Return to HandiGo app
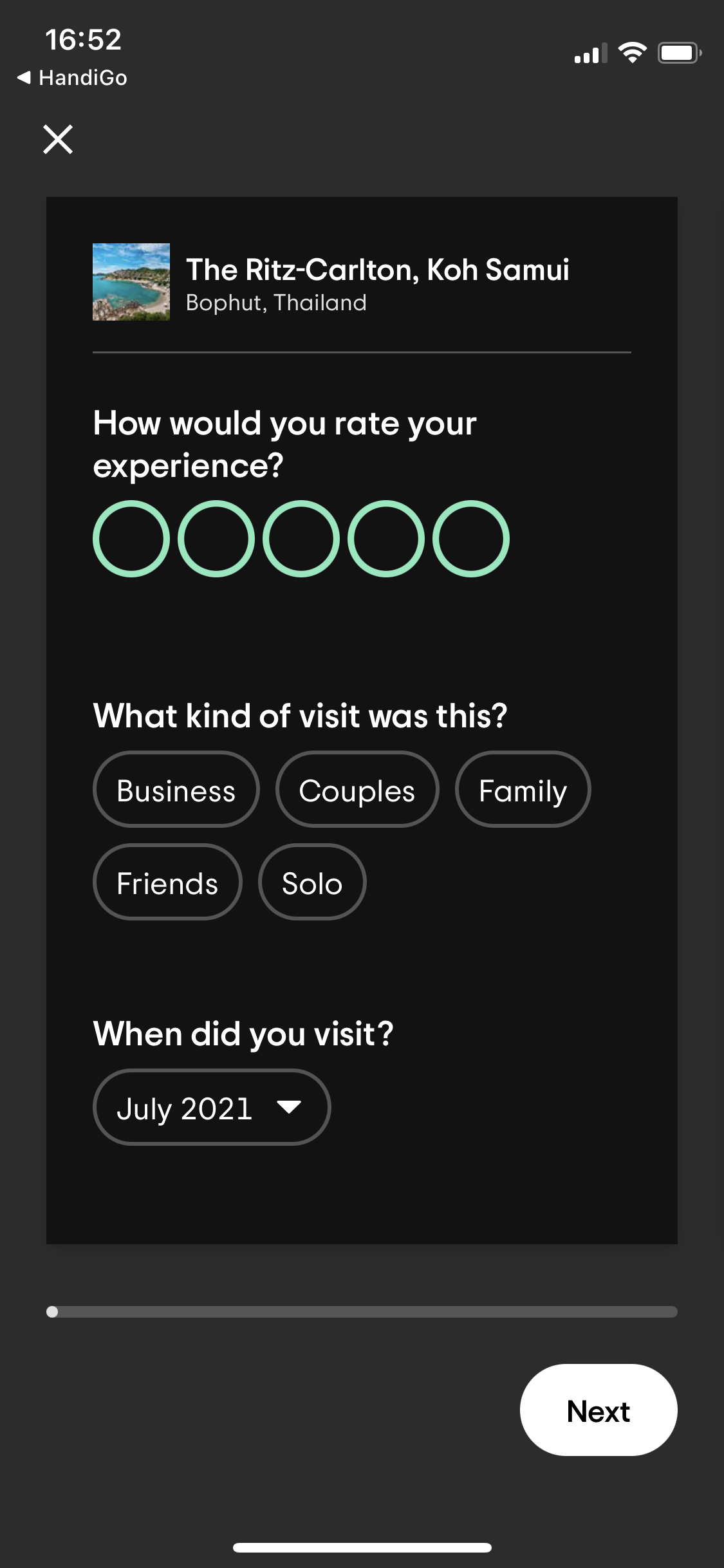Image resolution: width=724 pixels, height=1568 pixels. pyautogui.click(x=72, y=78)
